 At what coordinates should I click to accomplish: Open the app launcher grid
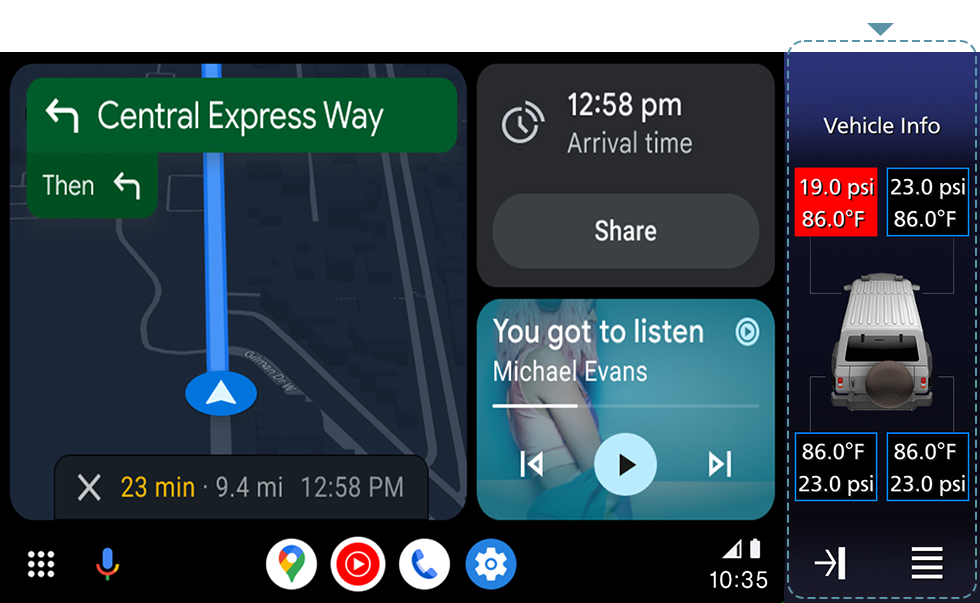(x=41, y=565)
